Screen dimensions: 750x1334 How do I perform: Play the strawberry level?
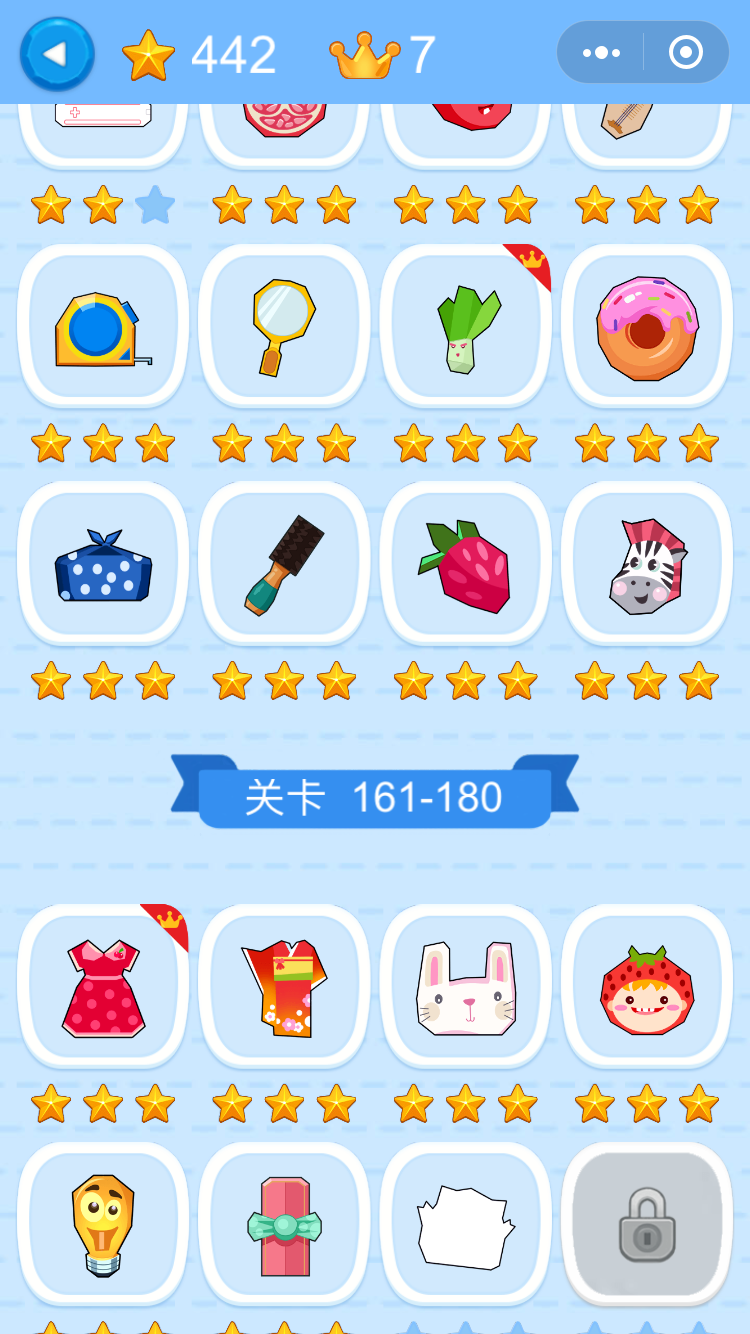tap(465, 564)
